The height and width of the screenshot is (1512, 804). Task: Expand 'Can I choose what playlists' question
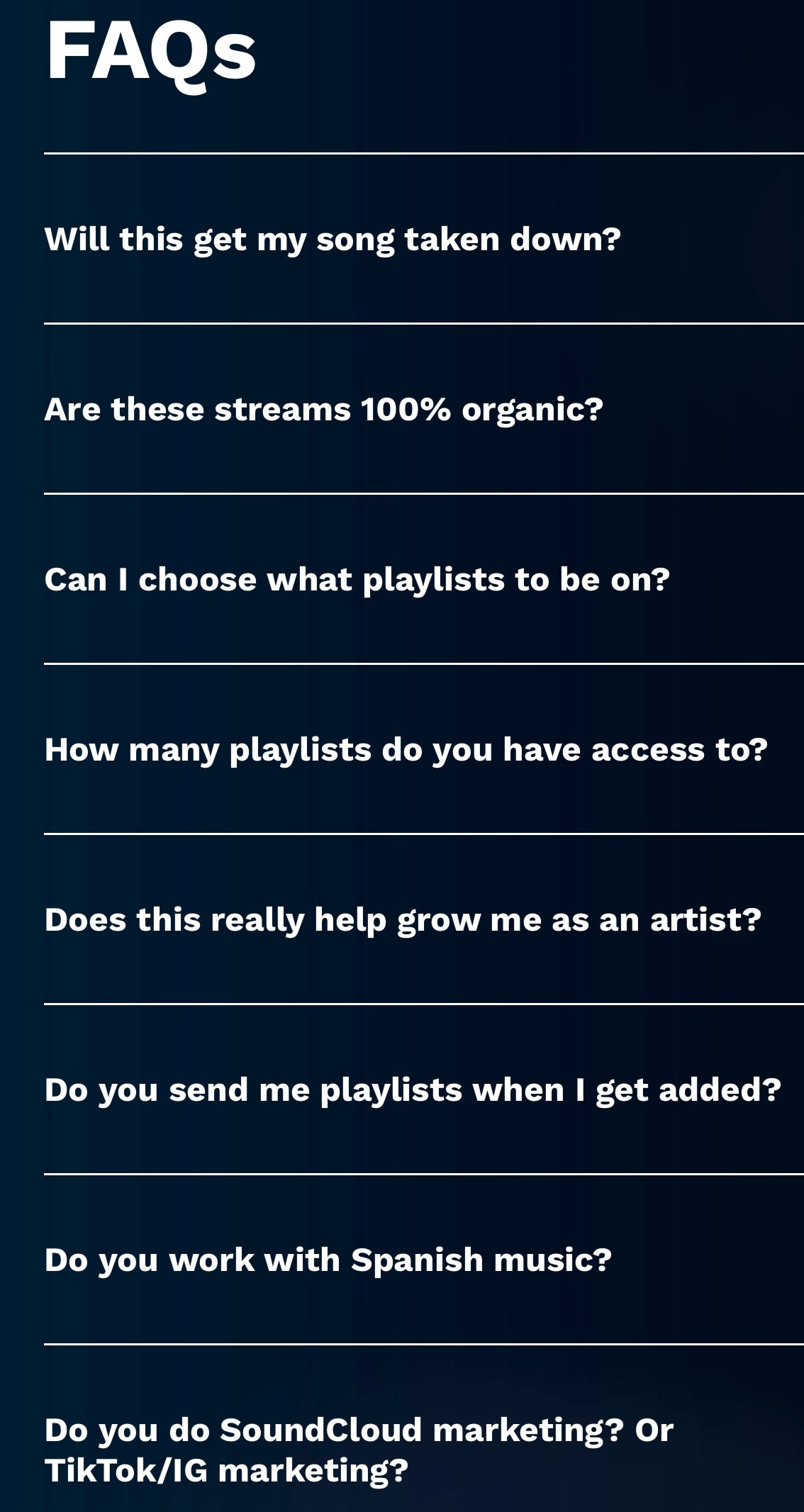(x=357, y=580)
